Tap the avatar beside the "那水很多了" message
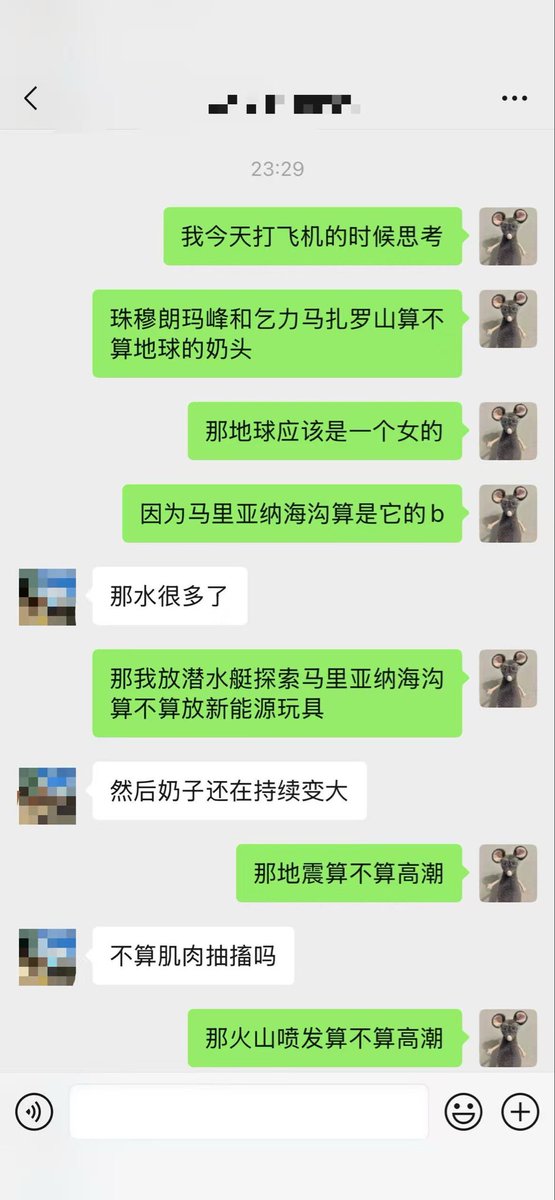The image size is (555, 1200). [47, 596]
